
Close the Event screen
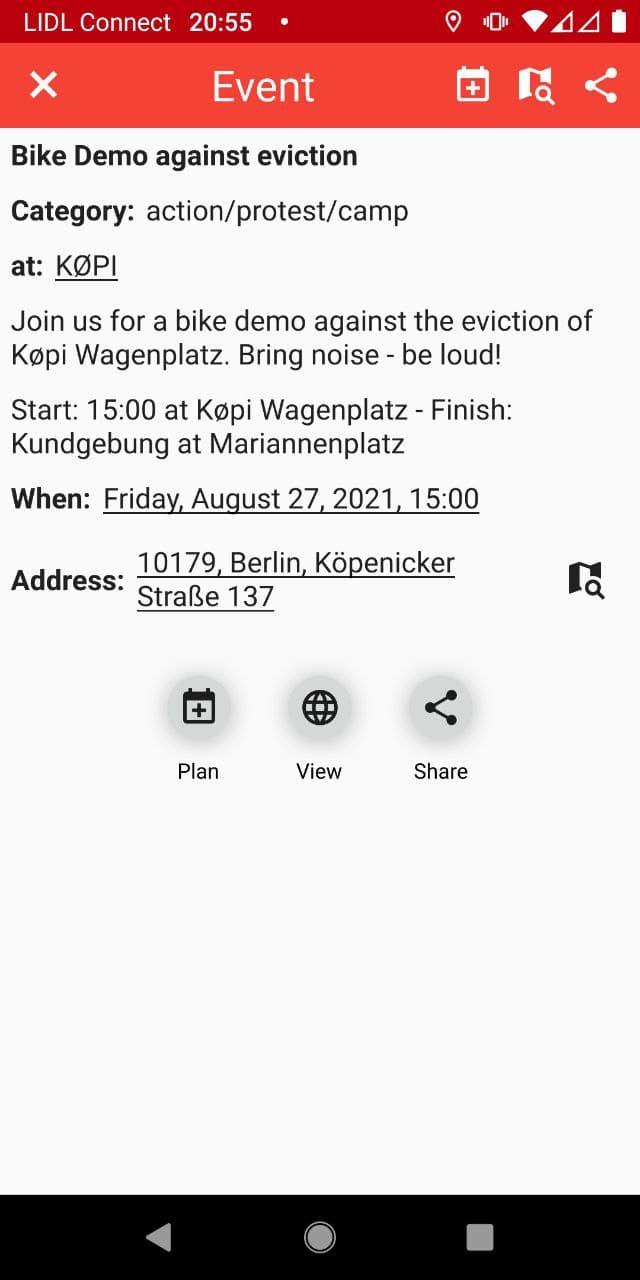tap(43, 85)
